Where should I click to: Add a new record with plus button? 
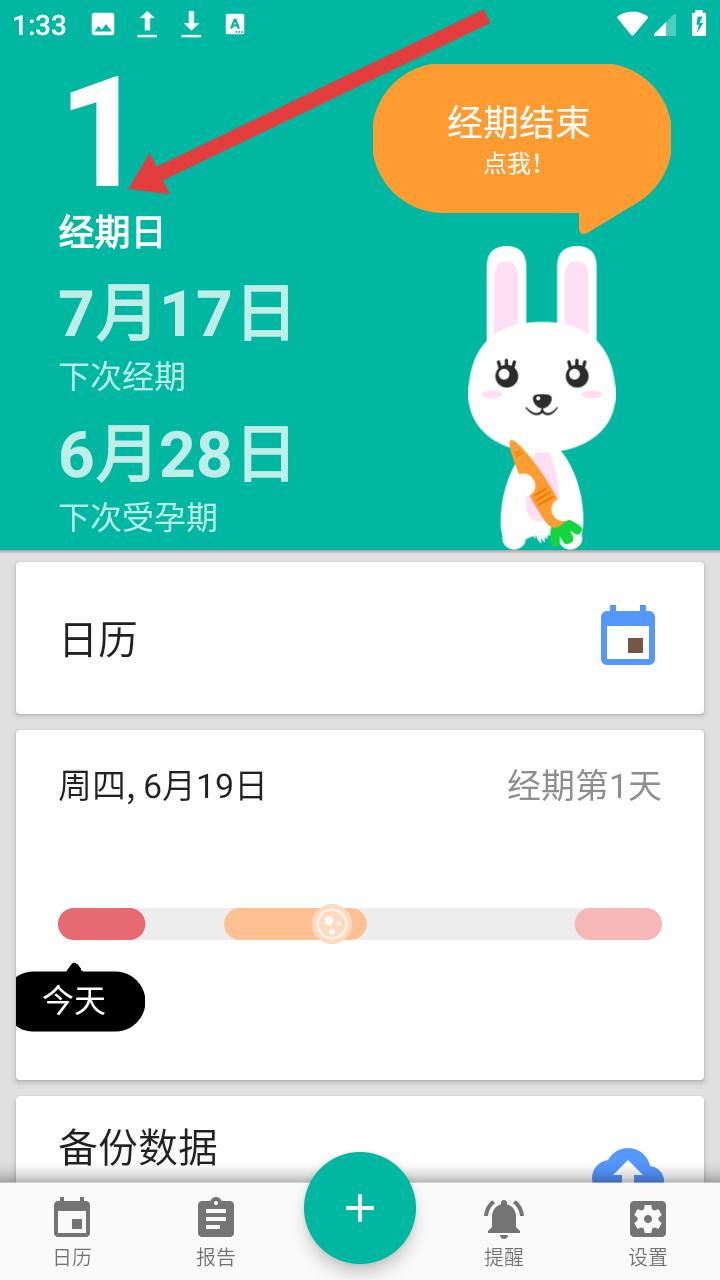(x=360, y=1208)
